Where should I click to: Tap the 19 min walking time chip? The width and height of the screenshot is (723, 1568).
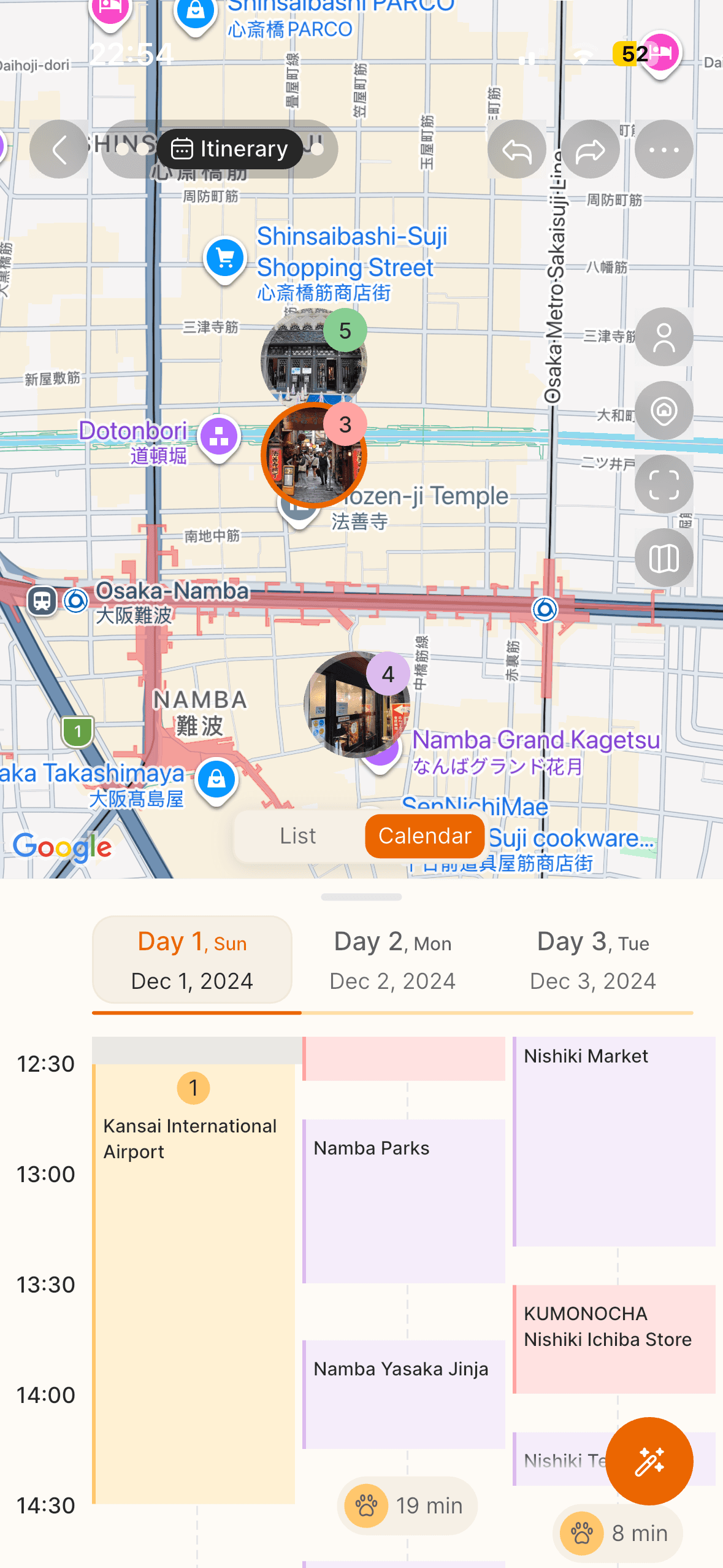tap(407, 1506)
